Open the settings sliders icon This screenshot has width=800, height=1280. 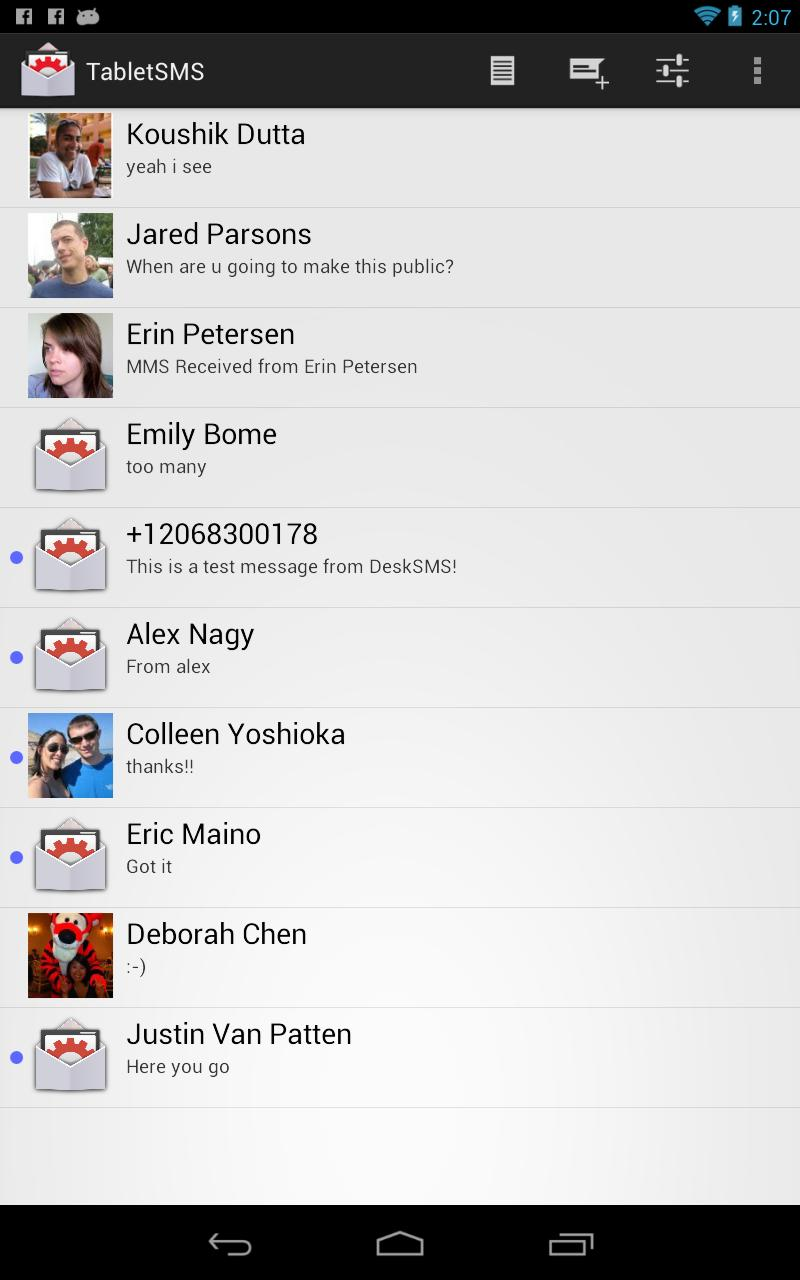(672, 70)
